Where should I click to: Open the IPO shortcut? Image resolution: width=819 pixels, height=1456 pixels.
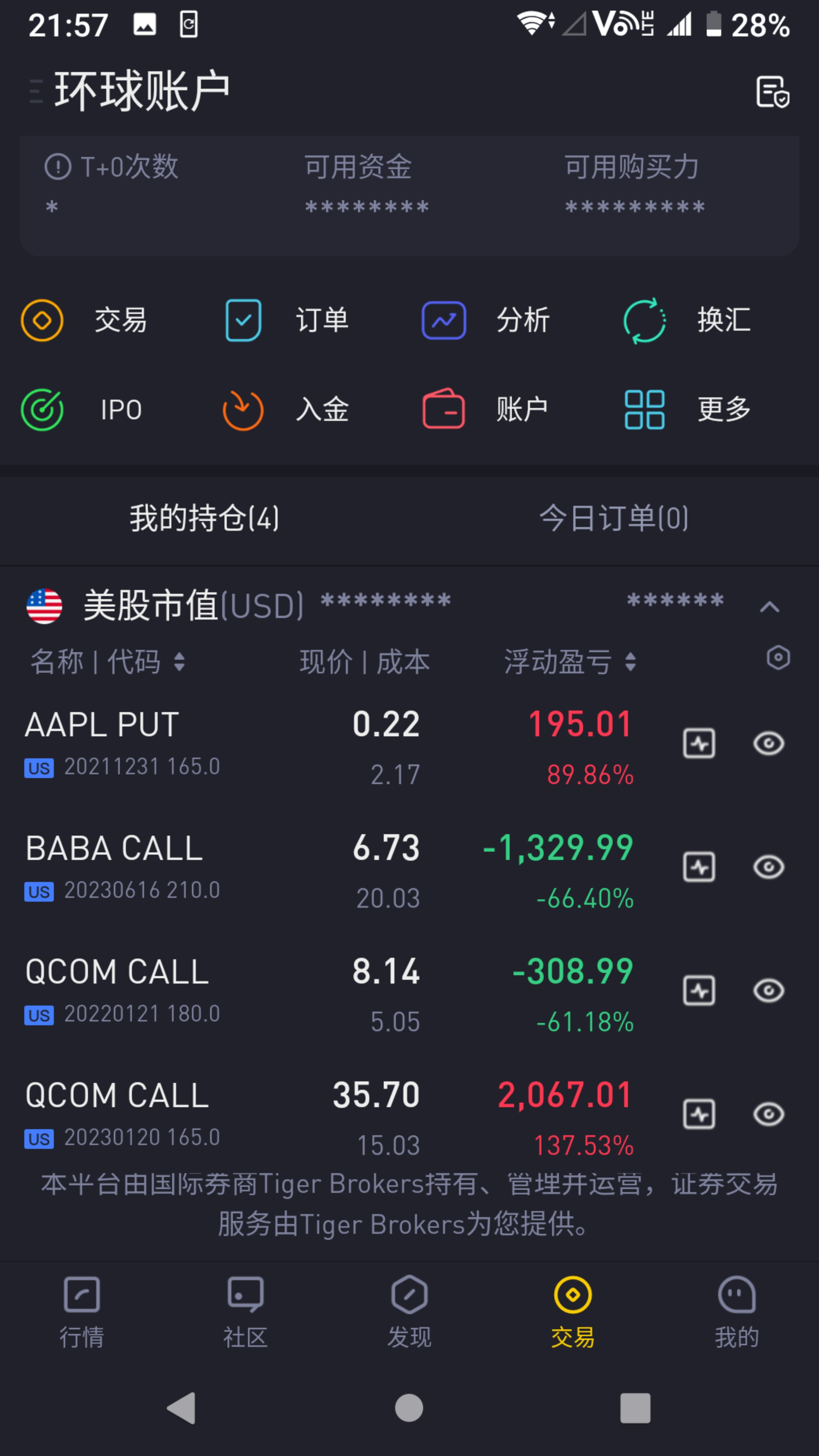(x=82, y=410)
